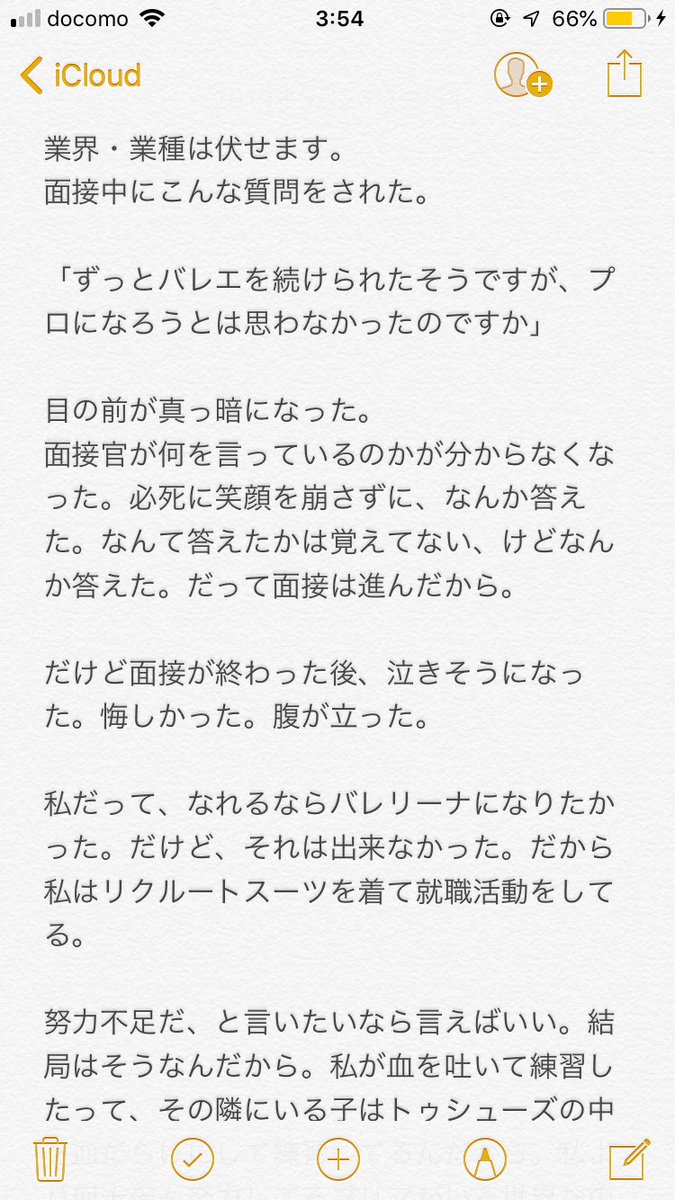
Task: Compose a new note
Action: [x=629, y=1160]
